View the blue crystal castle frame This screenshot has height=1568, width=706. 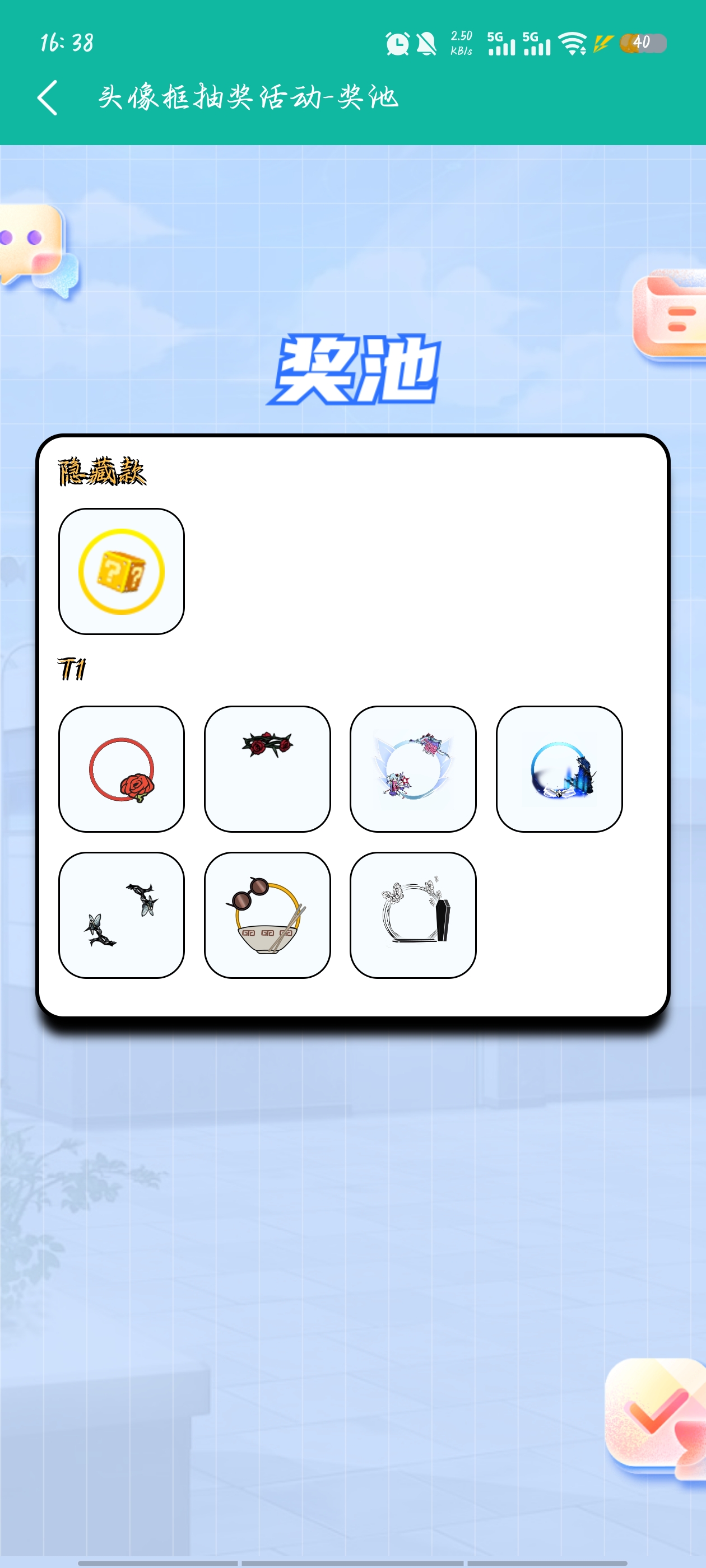coord(559,769)
